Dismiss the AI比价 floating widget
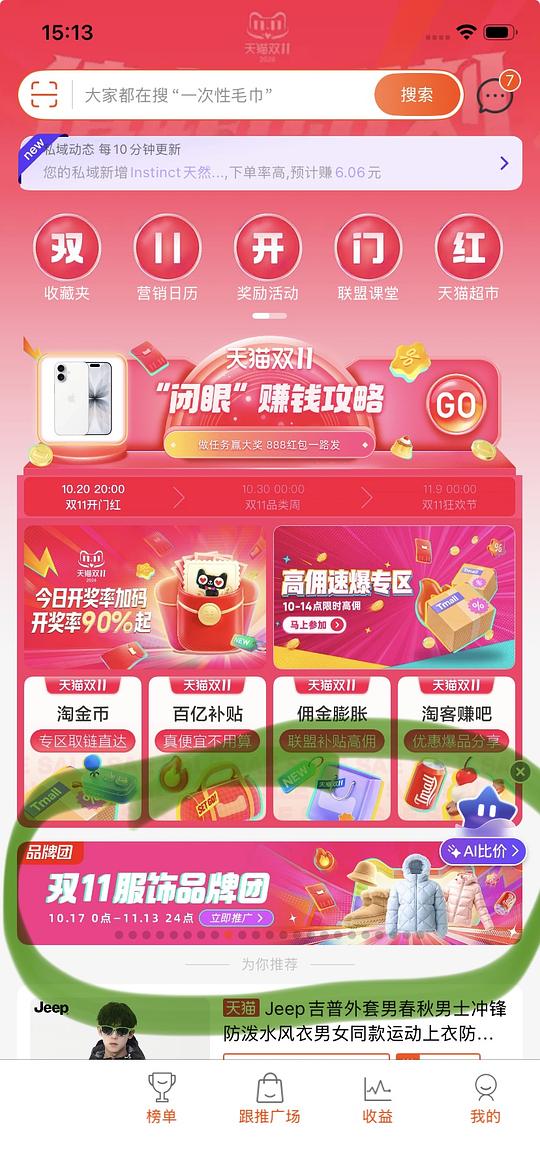The image size is (540, 1168). [521, 772]
